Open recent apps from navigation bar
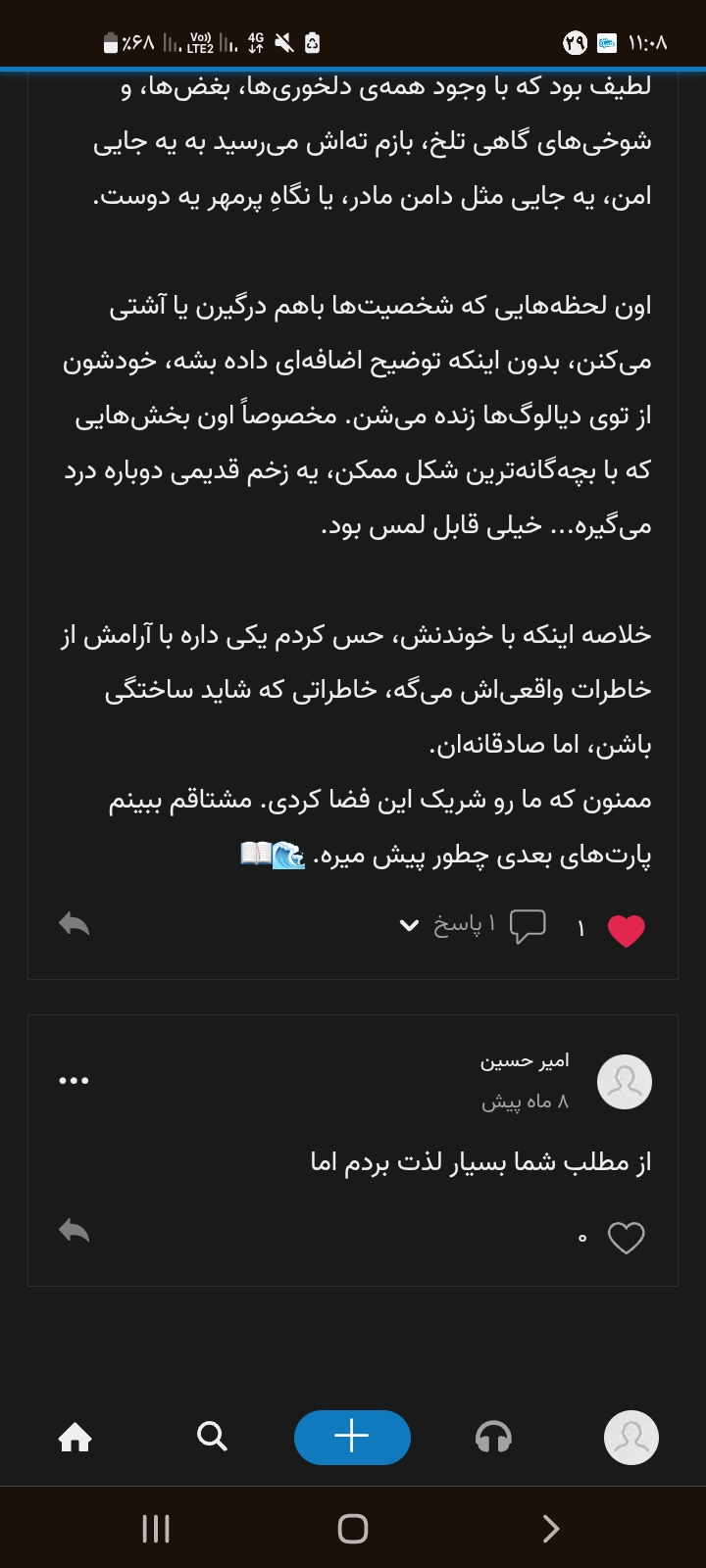706x1568 pixels. 156,1529
